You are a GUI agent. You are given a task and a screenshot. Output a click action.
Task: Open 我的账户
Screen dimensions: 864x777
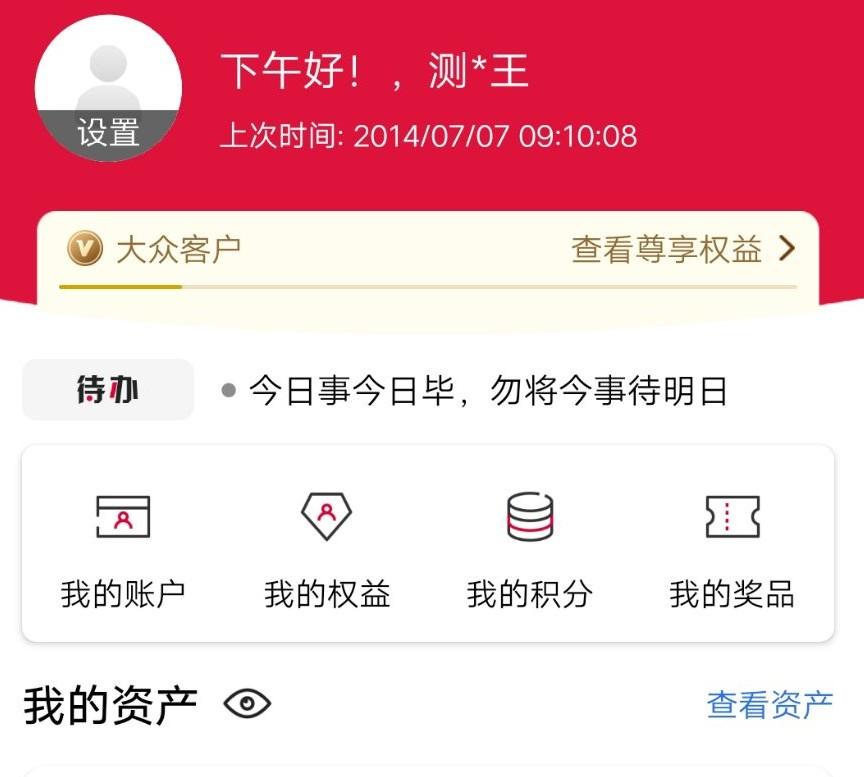(123, 550)
